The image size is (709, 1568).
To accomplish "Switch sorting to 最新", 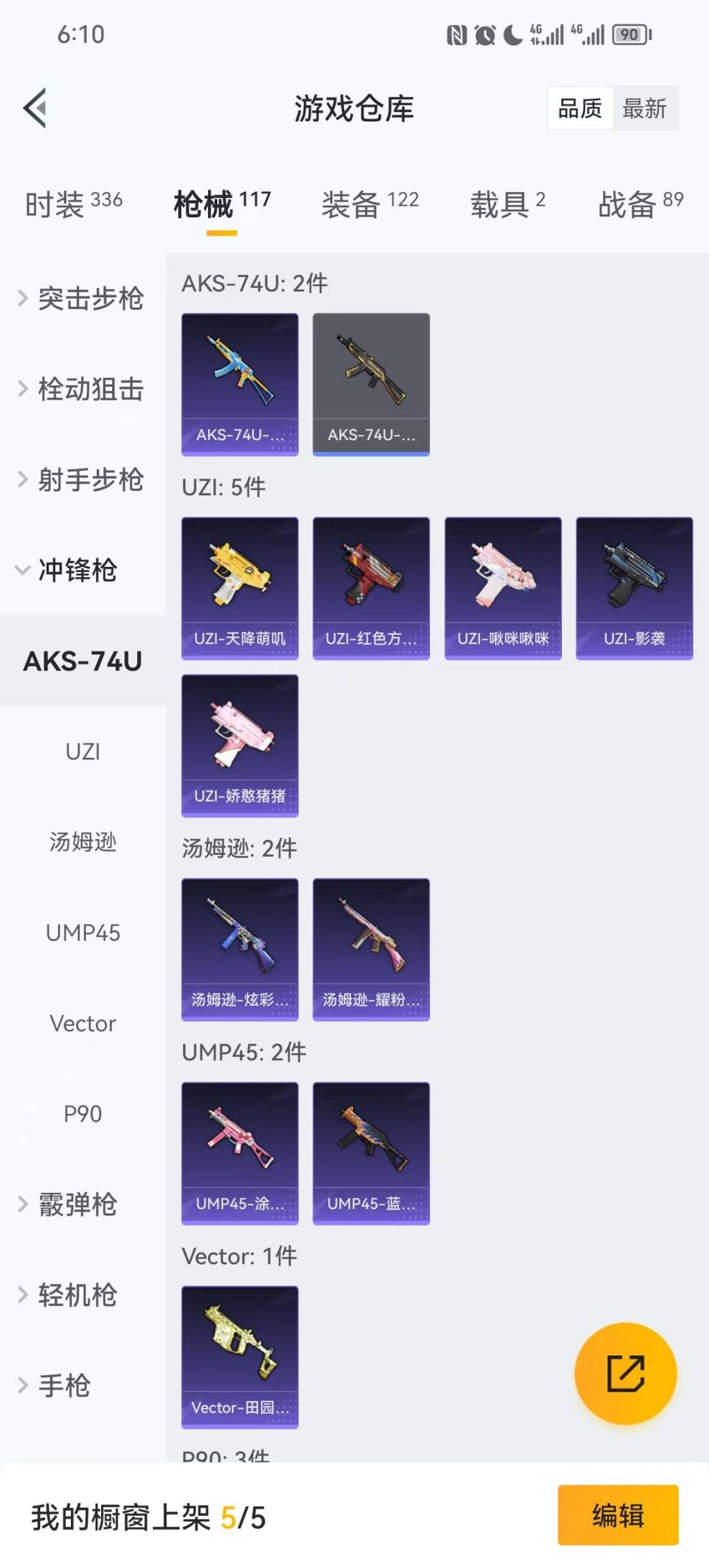I will pos(645,108).
